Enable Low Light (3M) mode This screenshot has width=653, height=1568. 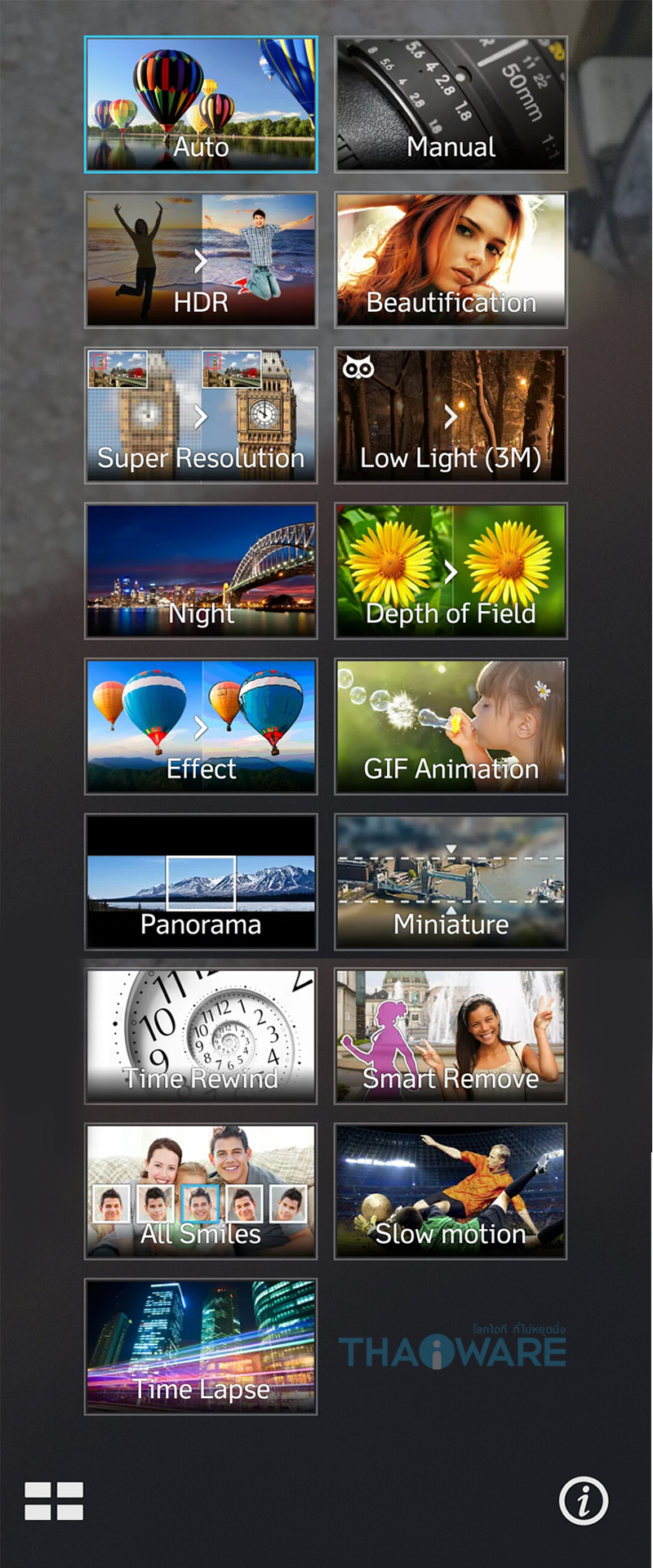point(451,415)
